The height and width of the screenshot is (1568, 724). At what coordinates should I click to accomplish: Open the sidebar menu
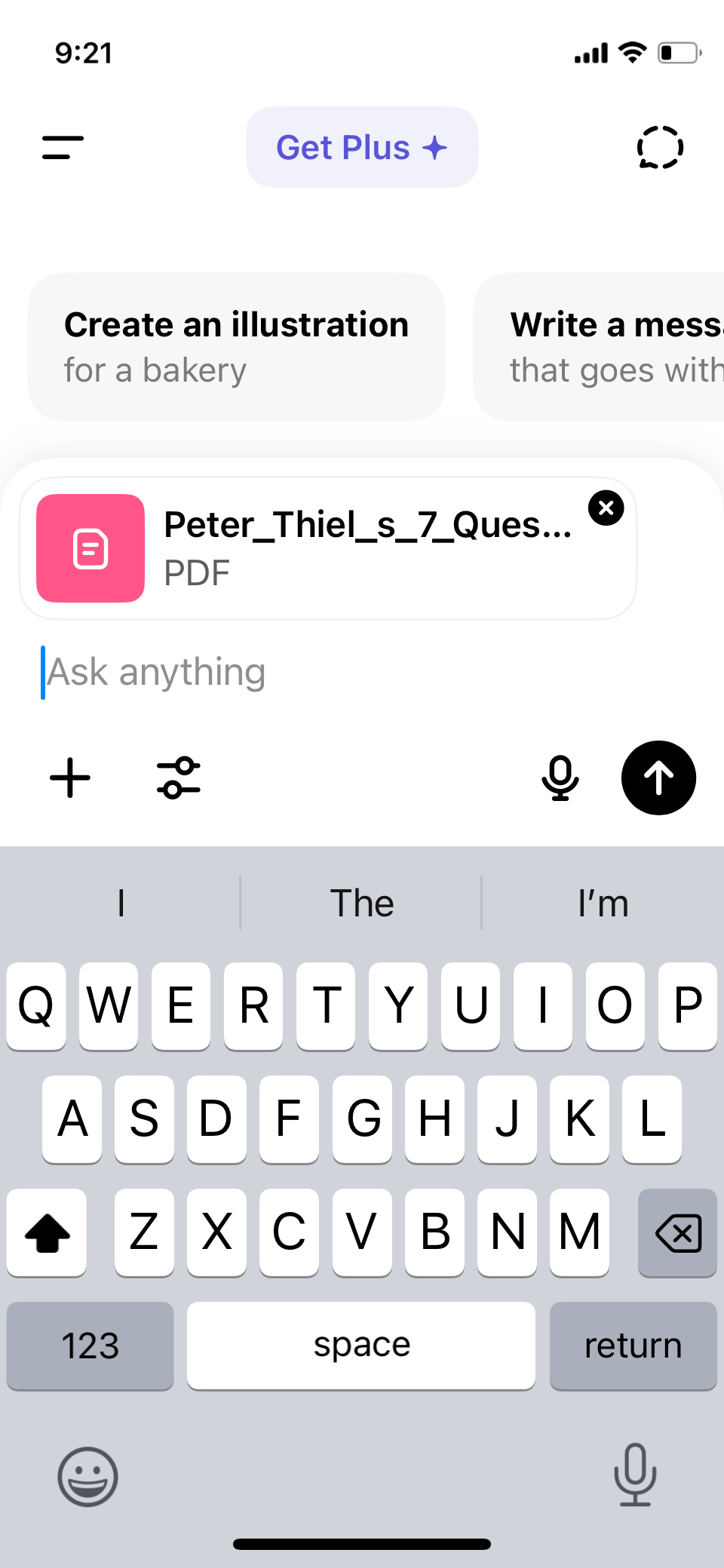click(x=63, y=147)
